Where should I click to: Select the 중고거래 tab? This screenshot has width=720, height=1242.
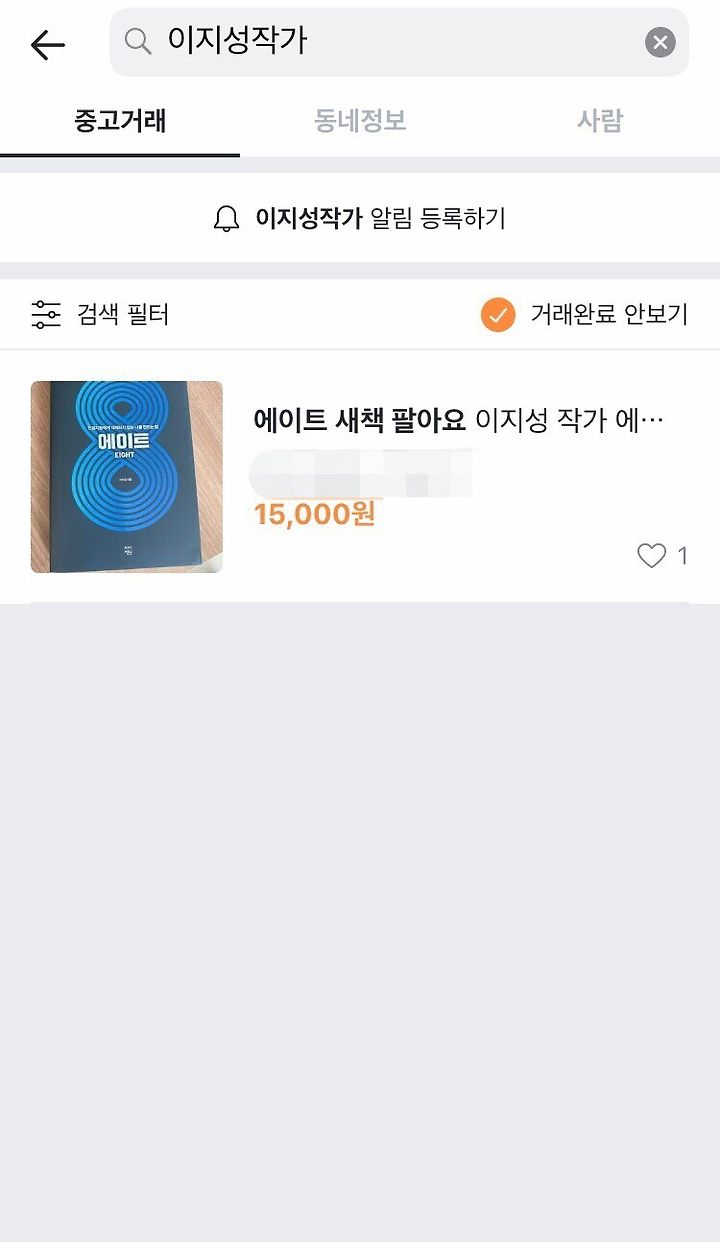point(120,122)
